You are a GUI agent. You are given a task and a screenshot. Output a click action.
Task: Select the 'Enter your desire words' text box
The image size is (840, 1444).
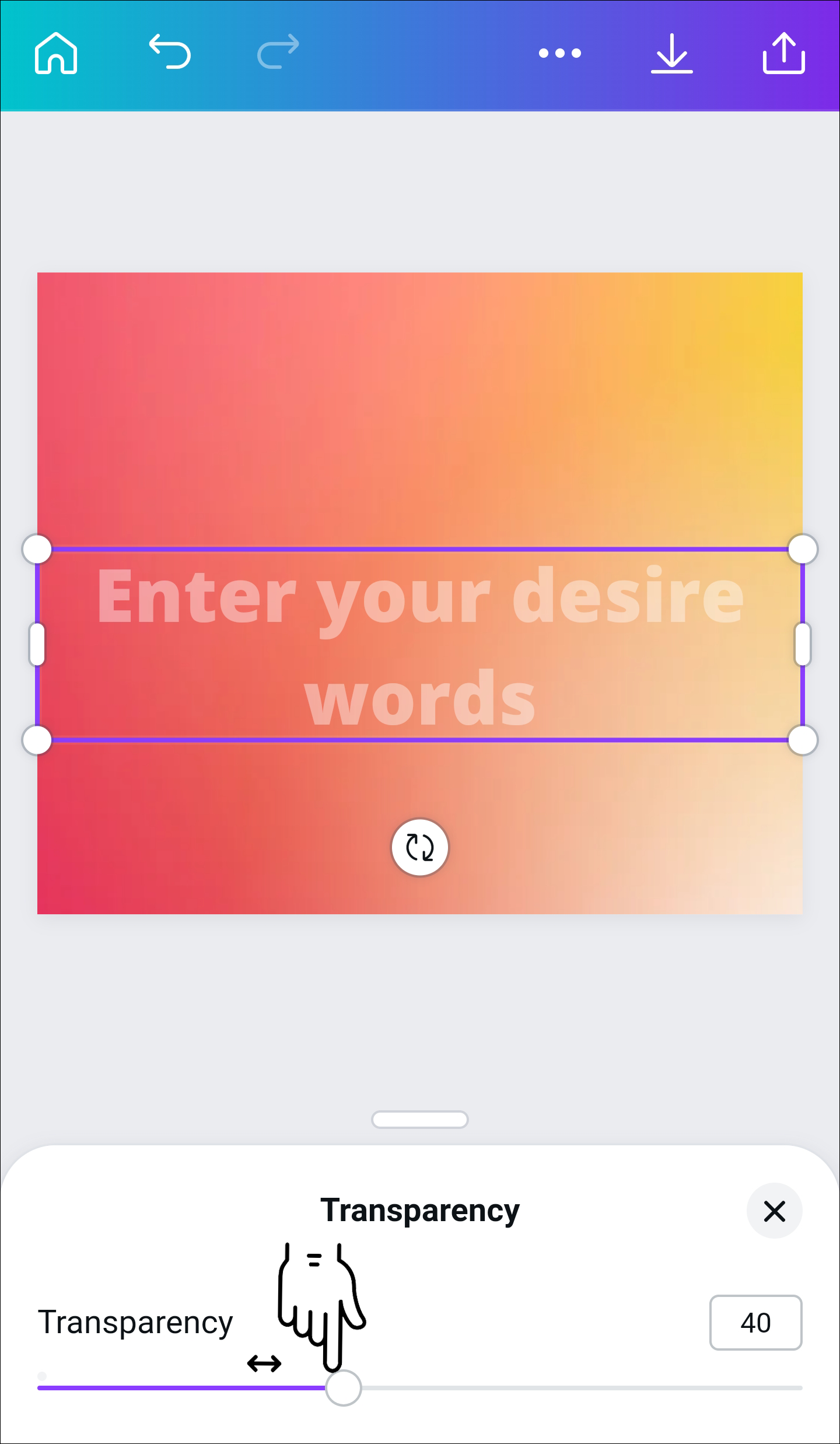pyautogui.click(x=420, y=645)
